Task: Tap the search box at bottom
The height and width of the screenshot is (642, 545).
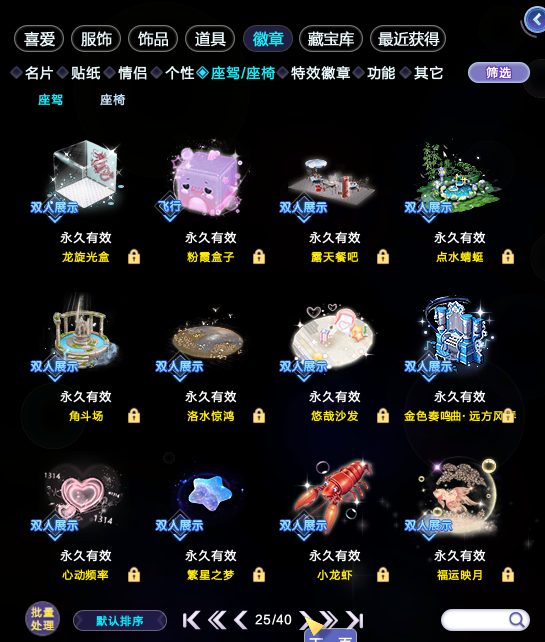Action: point(485,620)
